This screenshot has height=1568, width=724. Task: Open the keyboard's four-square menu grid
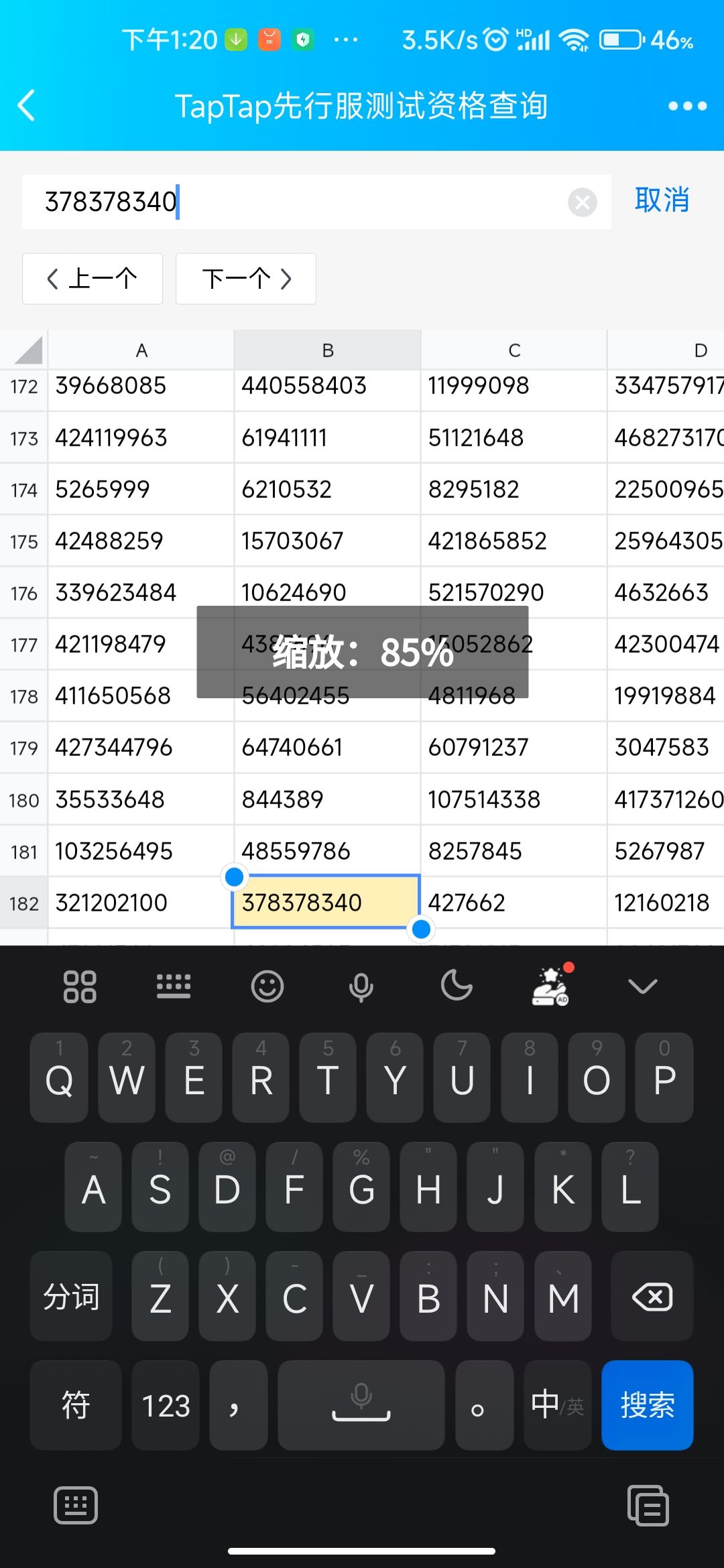coord(80,986)
